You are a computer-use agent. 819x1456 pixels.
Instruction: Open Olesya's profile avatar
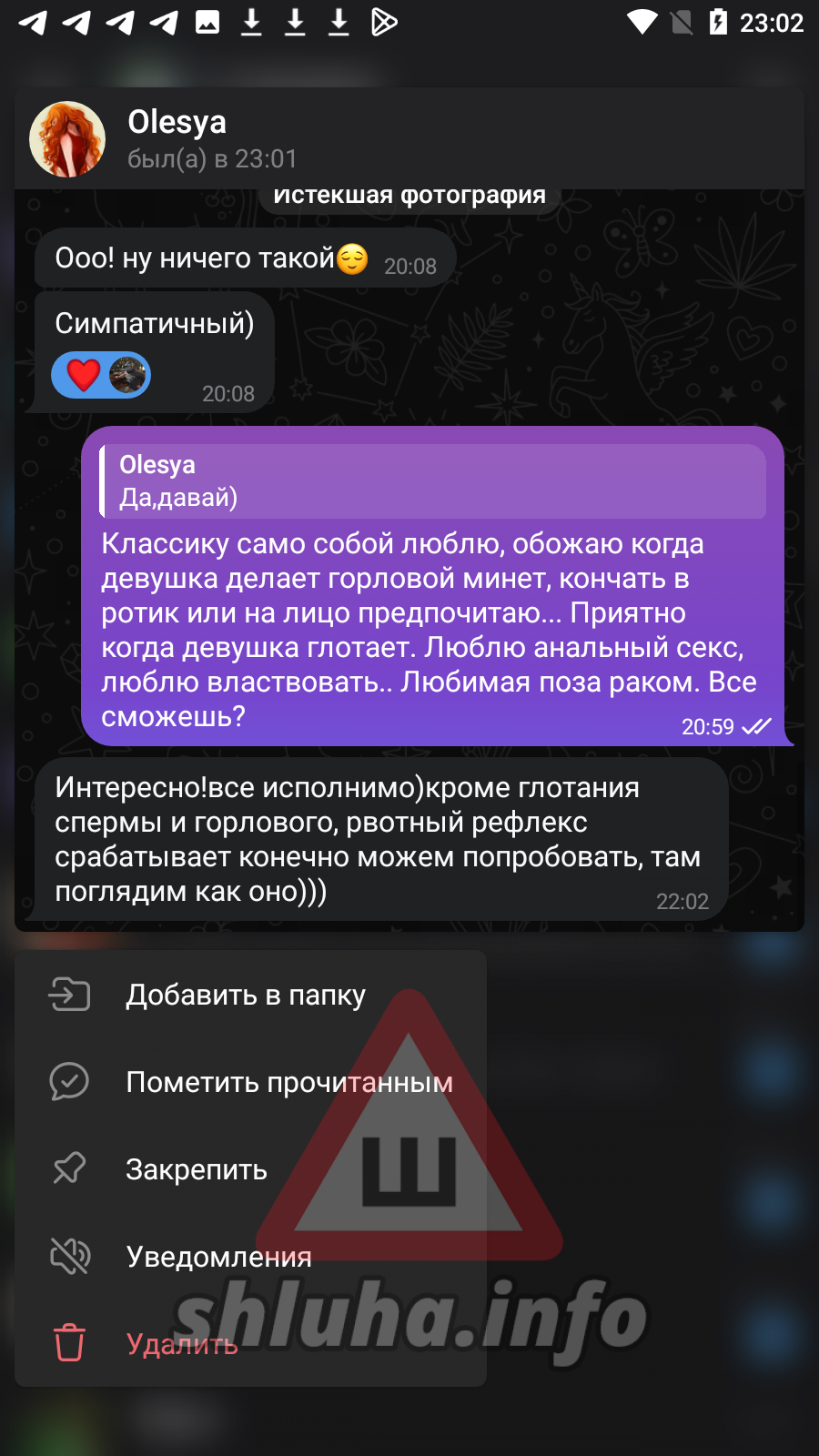pyautogui.click(x=67, y=139)
